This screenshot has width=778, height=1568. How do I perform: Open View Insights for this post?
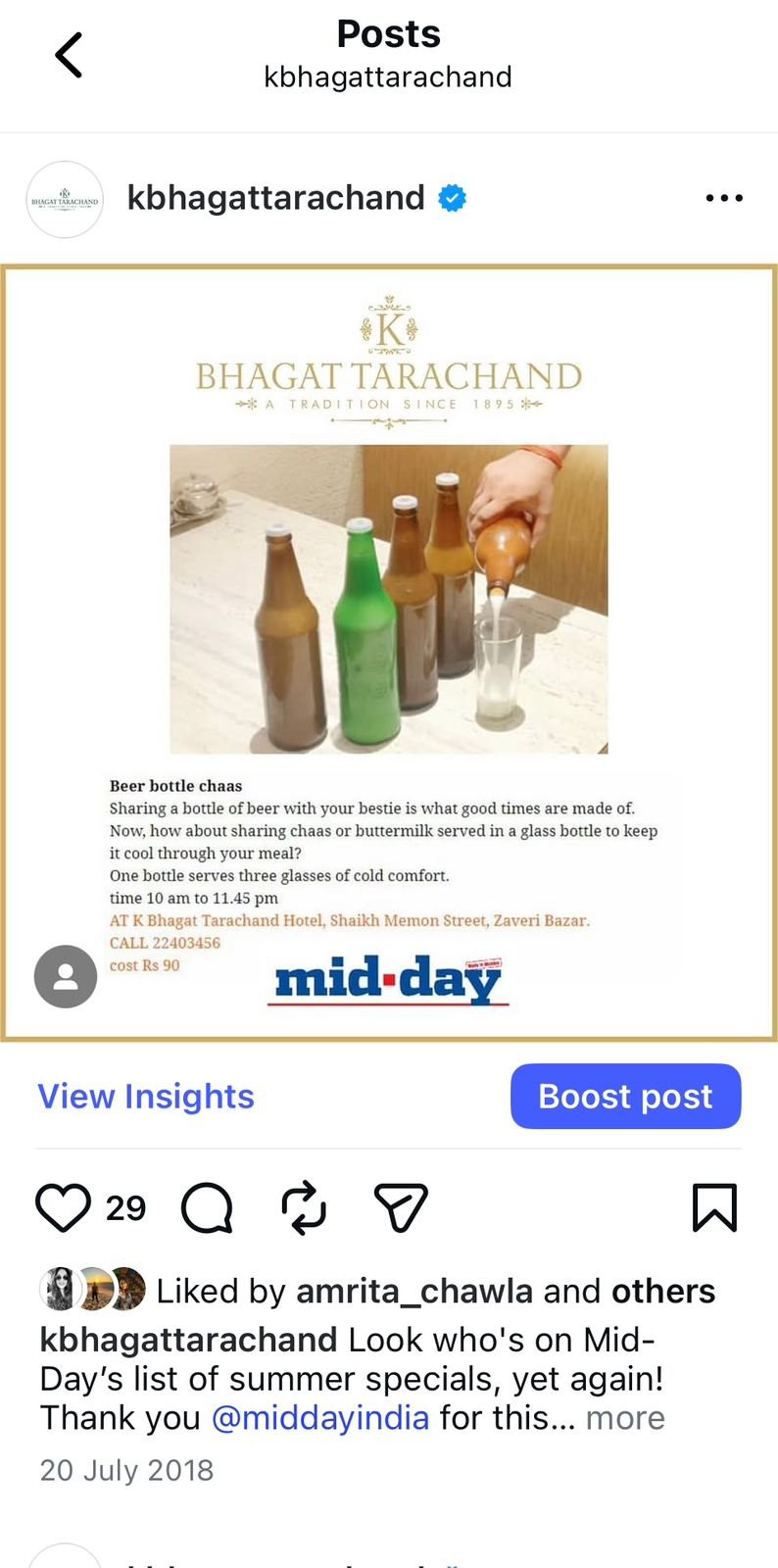(x=146, y=1096)
